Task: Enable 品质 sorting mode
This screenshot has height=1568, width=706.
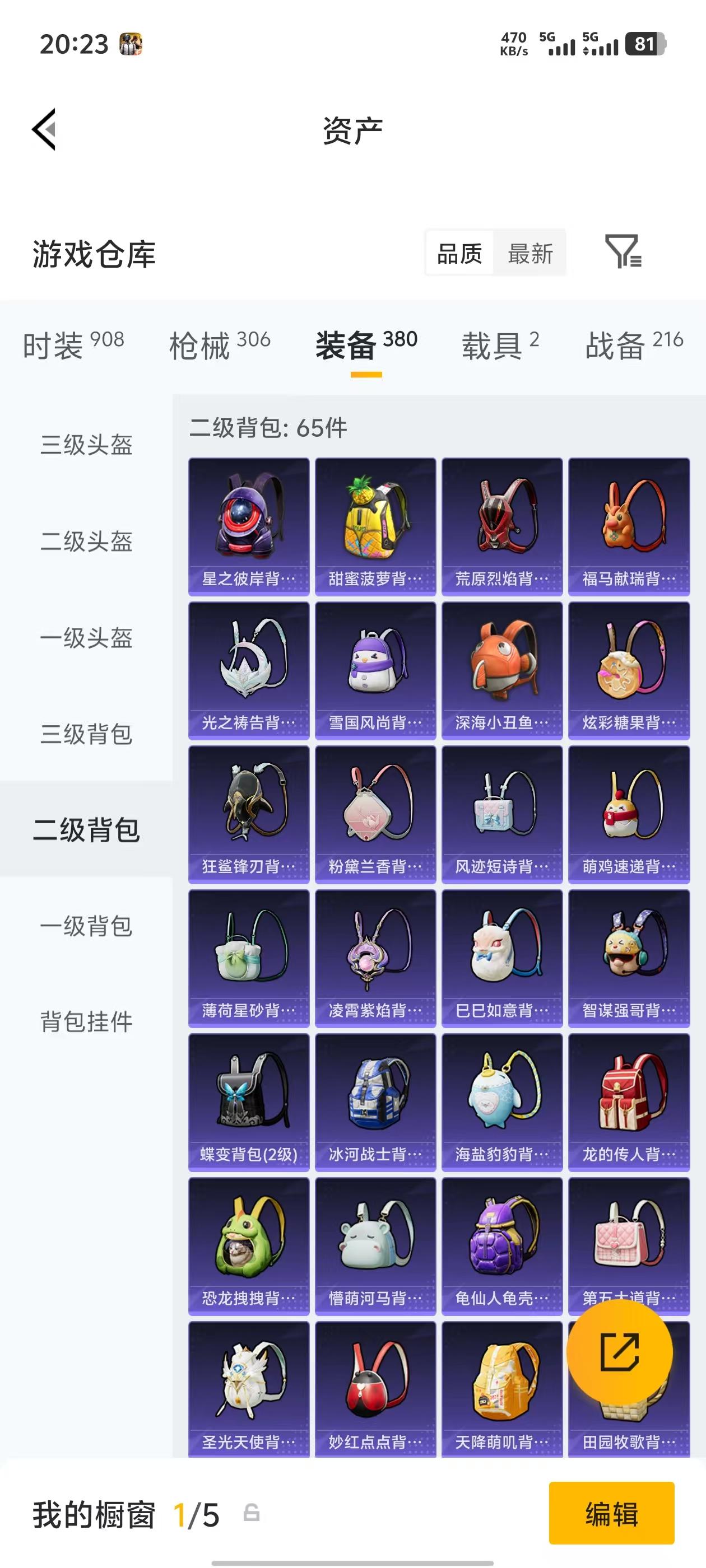Action: coord(459,254)
